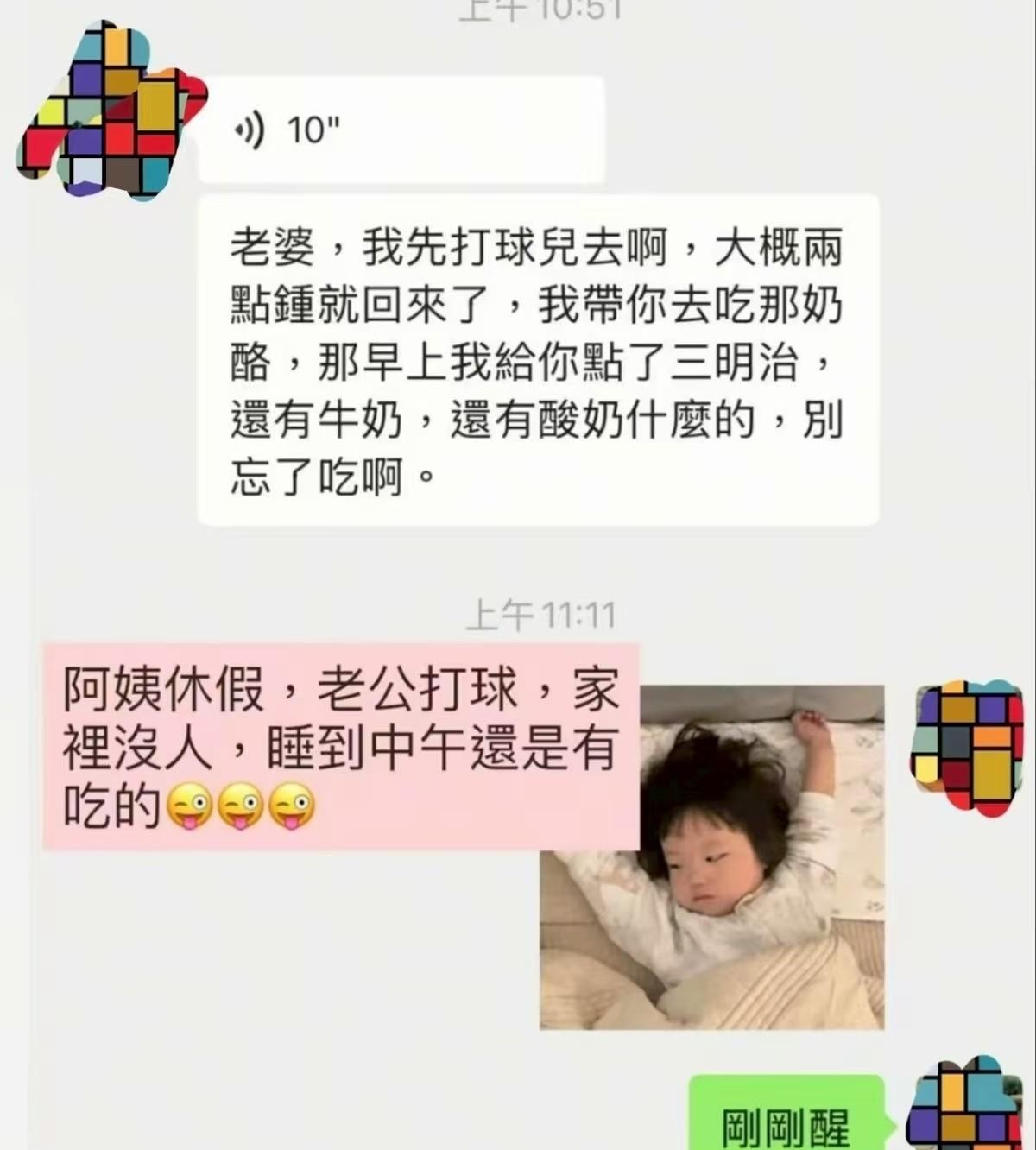This screenshot has width=1036, height=1150.
Task: Play the 10-second voice message
Action: click(401, 130)
